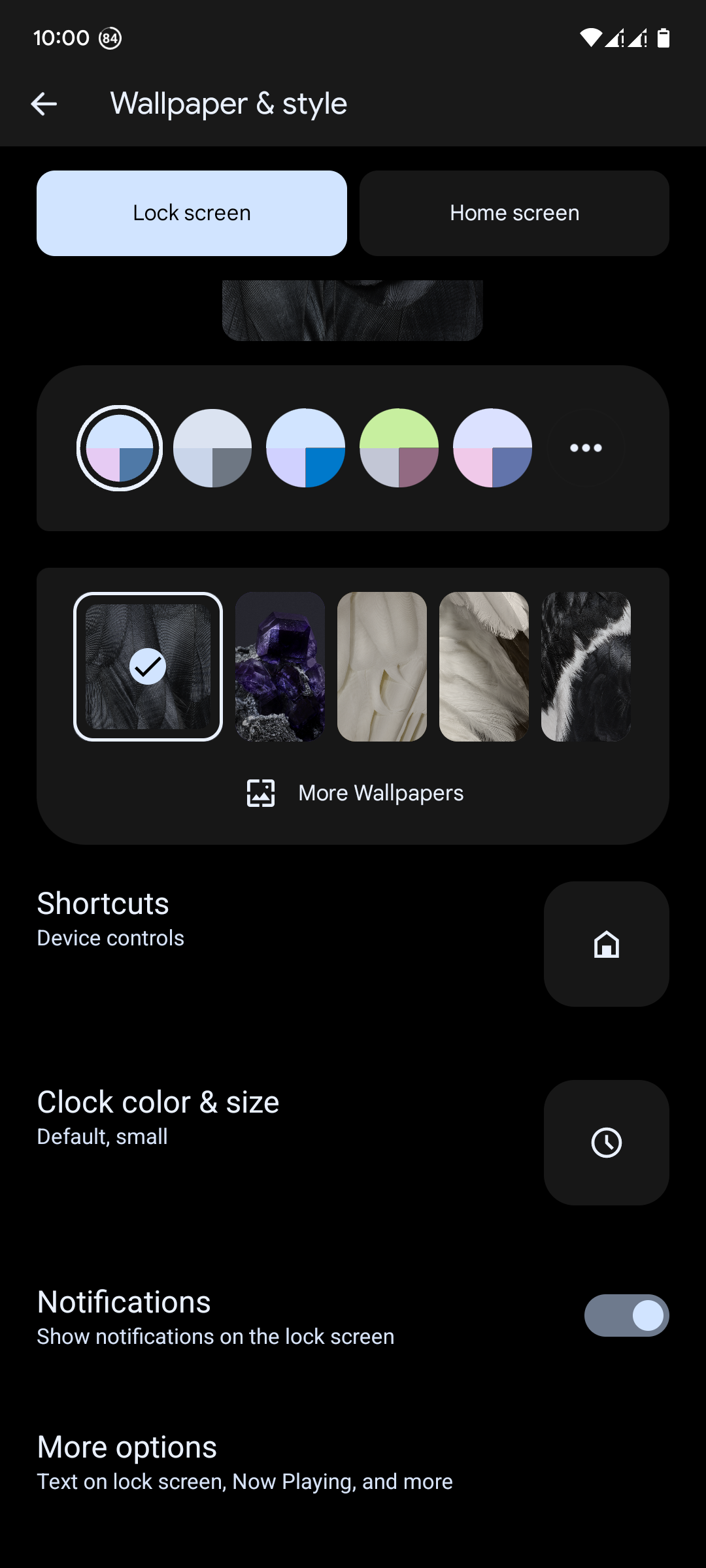Tap the selected dark feather wallpaper
706x1568 pixels.
coord(148,666)
